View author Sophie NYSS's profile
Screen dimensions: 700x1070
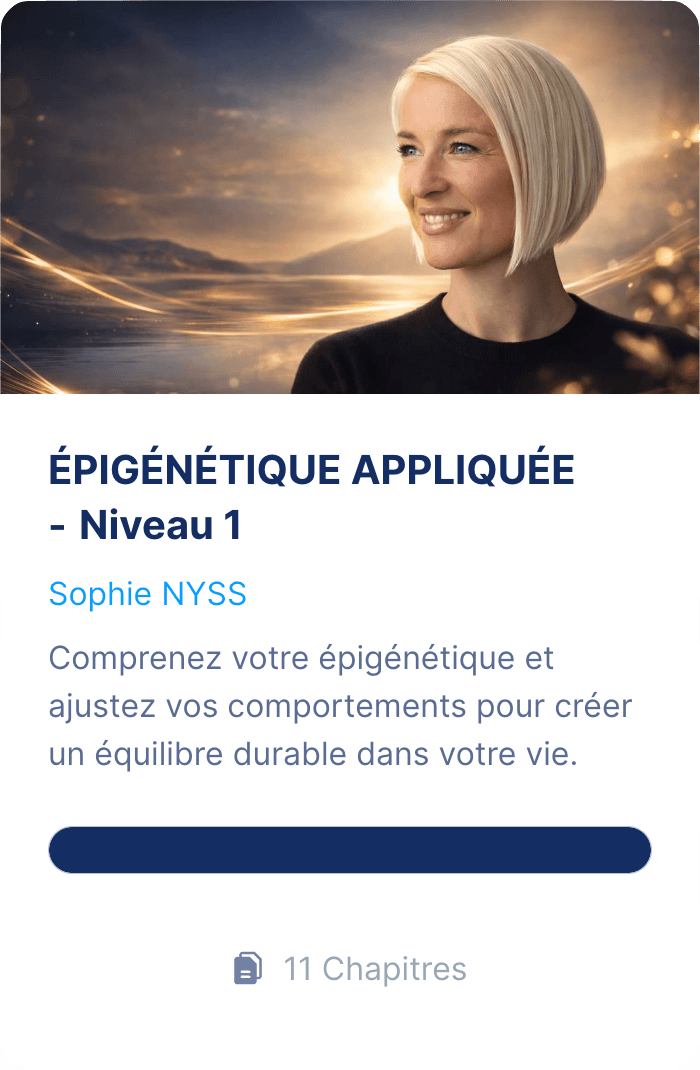(x=147, y=594)
